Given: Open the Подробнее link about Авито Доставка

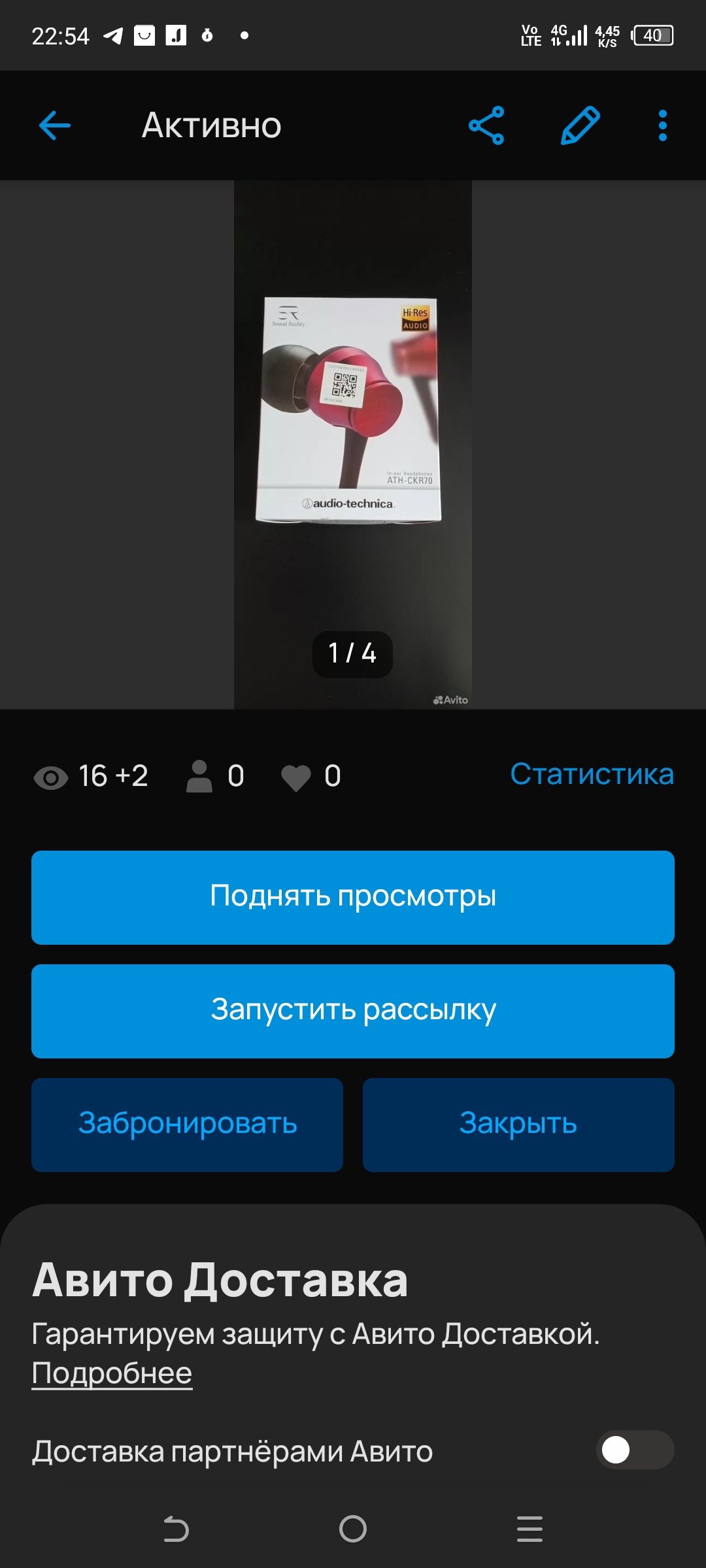Looking at the screenshot, I should (112, 1373).
